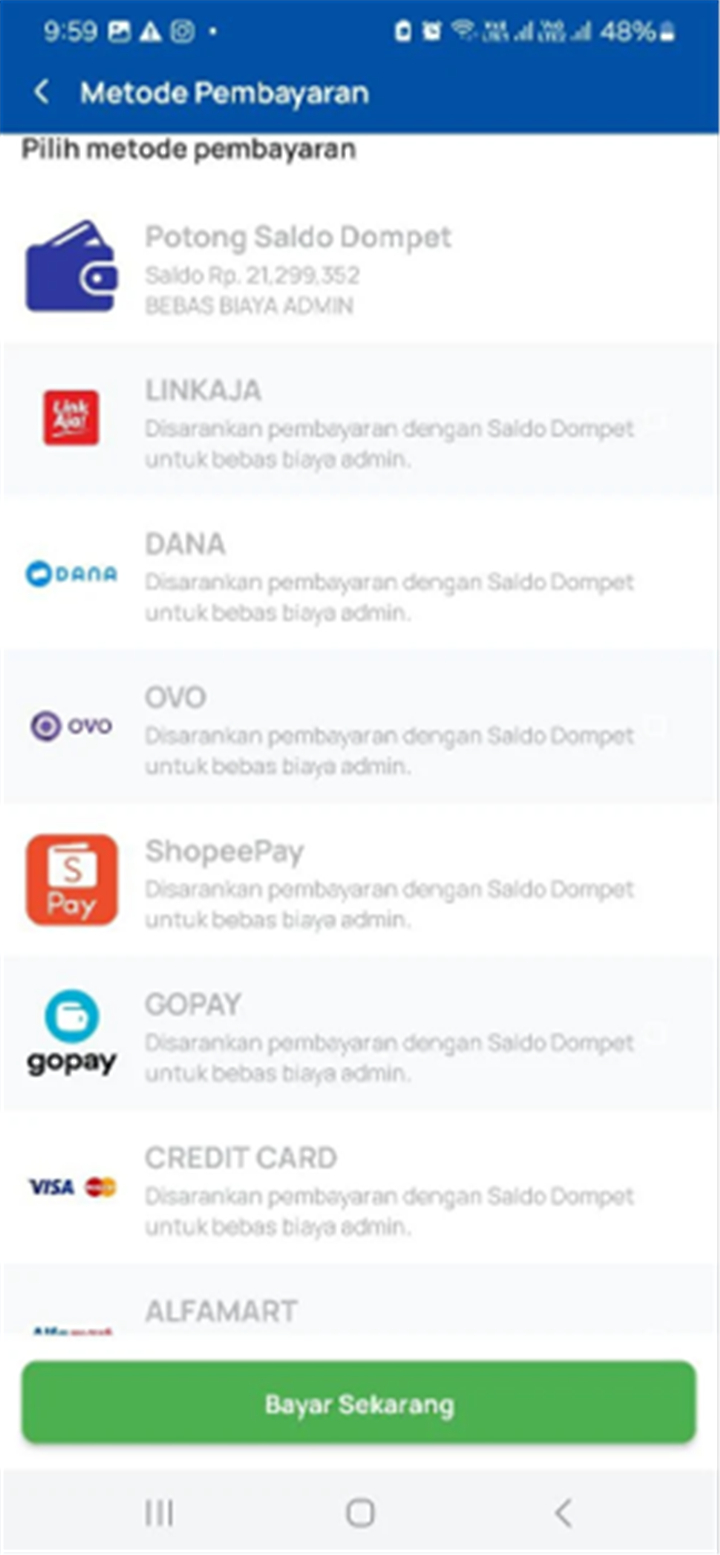Select Potong Saldo Dompet payment

(360, 267)
